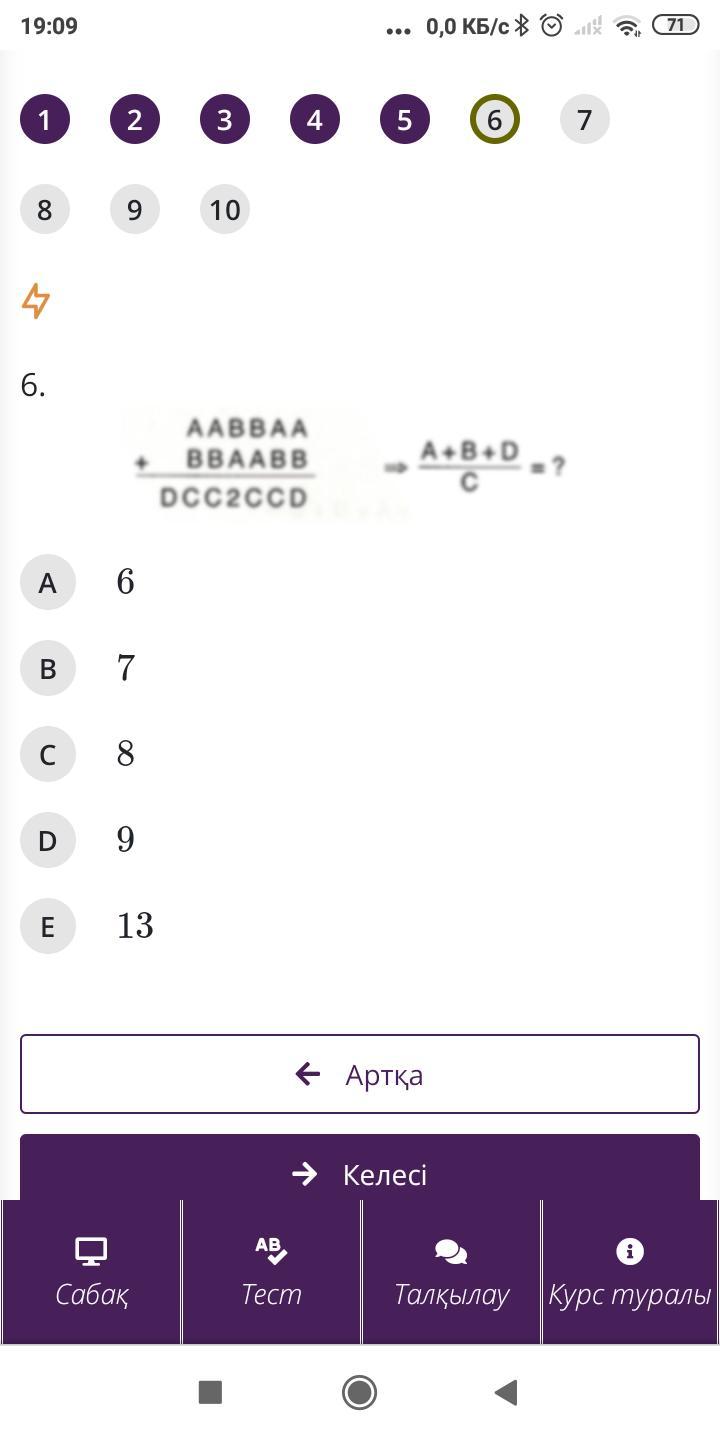Tap the orange lightning bolt icon
720x1440 pixels.
pyautogui.click(x=36, y=301)
